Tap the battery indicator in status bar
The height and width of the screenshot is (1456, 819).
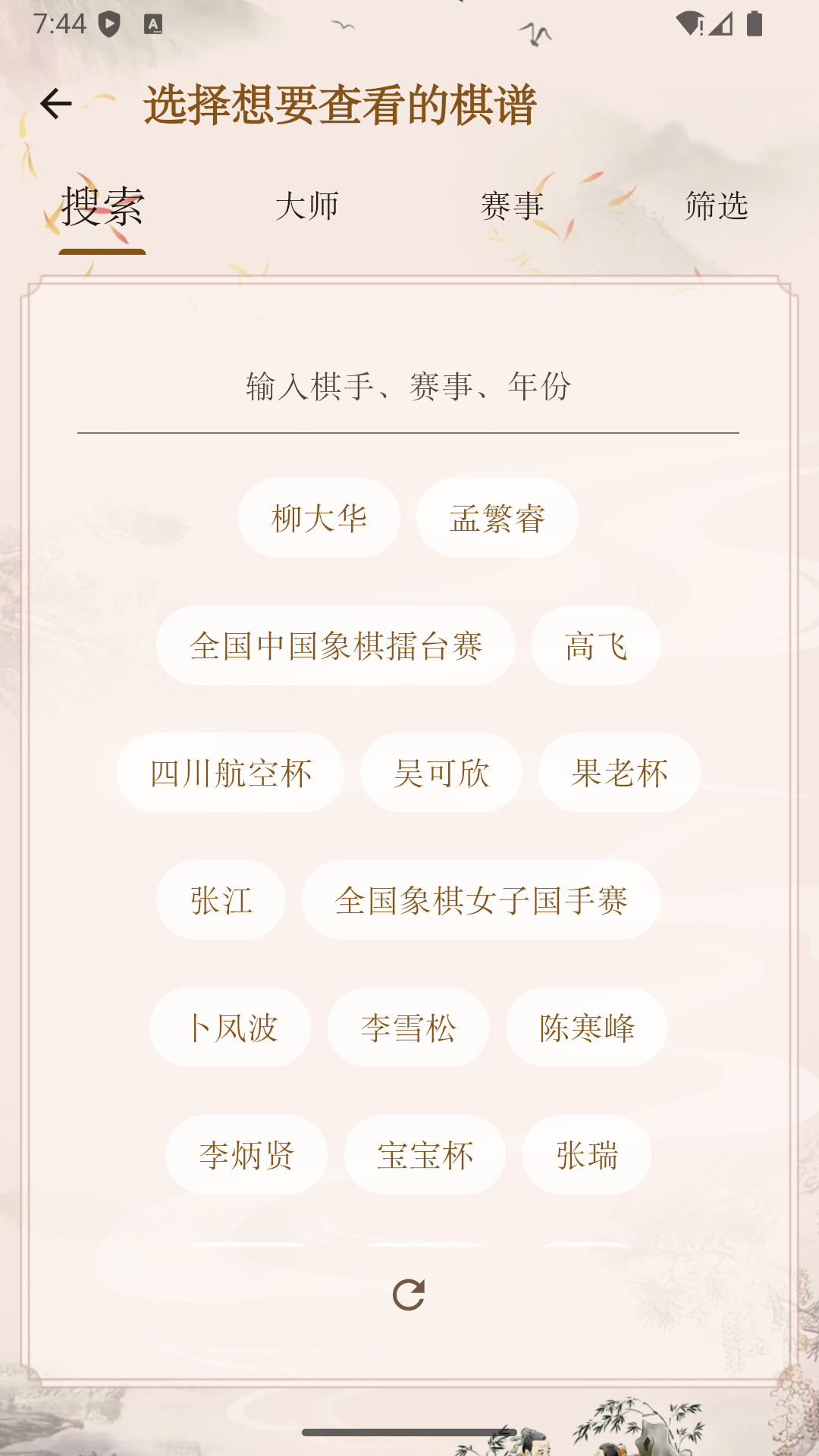(756, 23)
